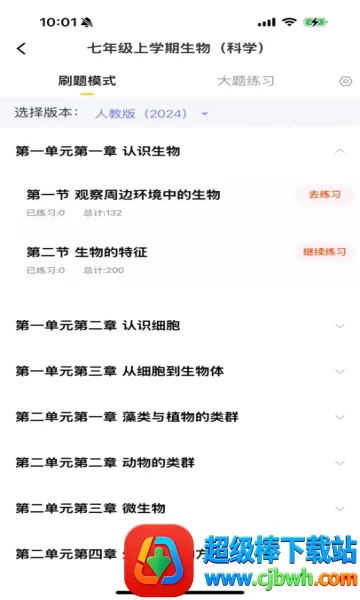
Task: Switch to the 大题练习 tab
Action: 246,81
